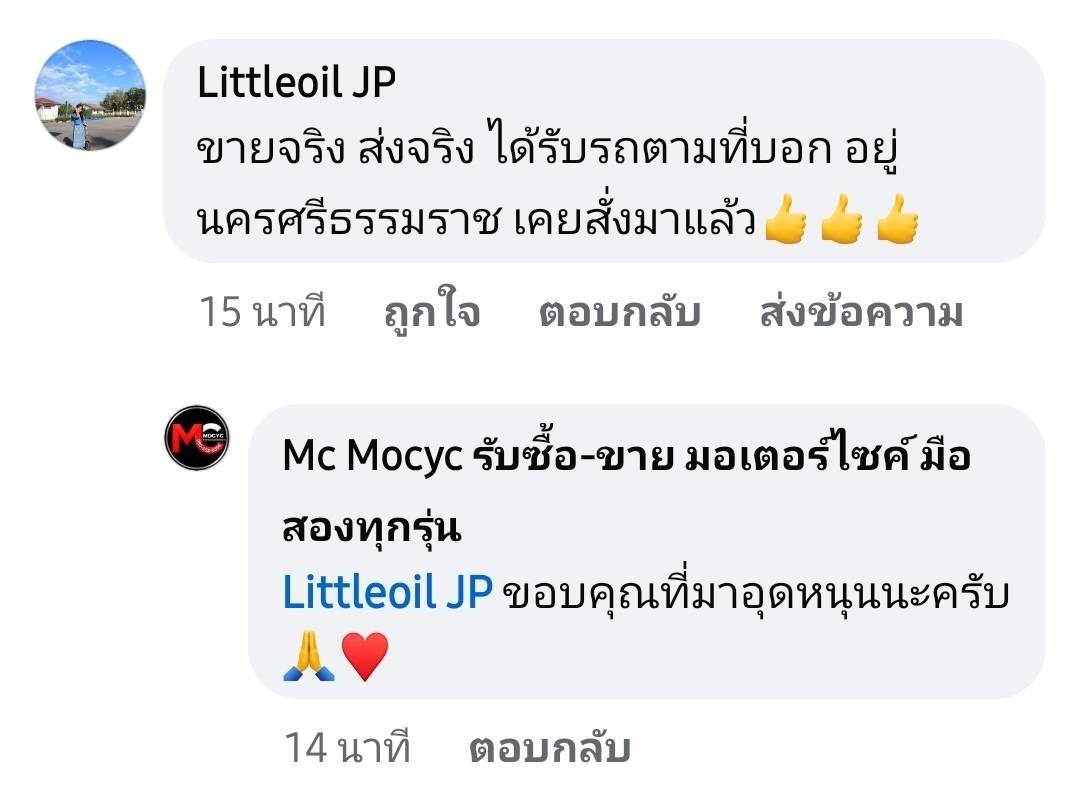Reply to Littleoil JP's comment via ตอบกลับ

point(619,313)
